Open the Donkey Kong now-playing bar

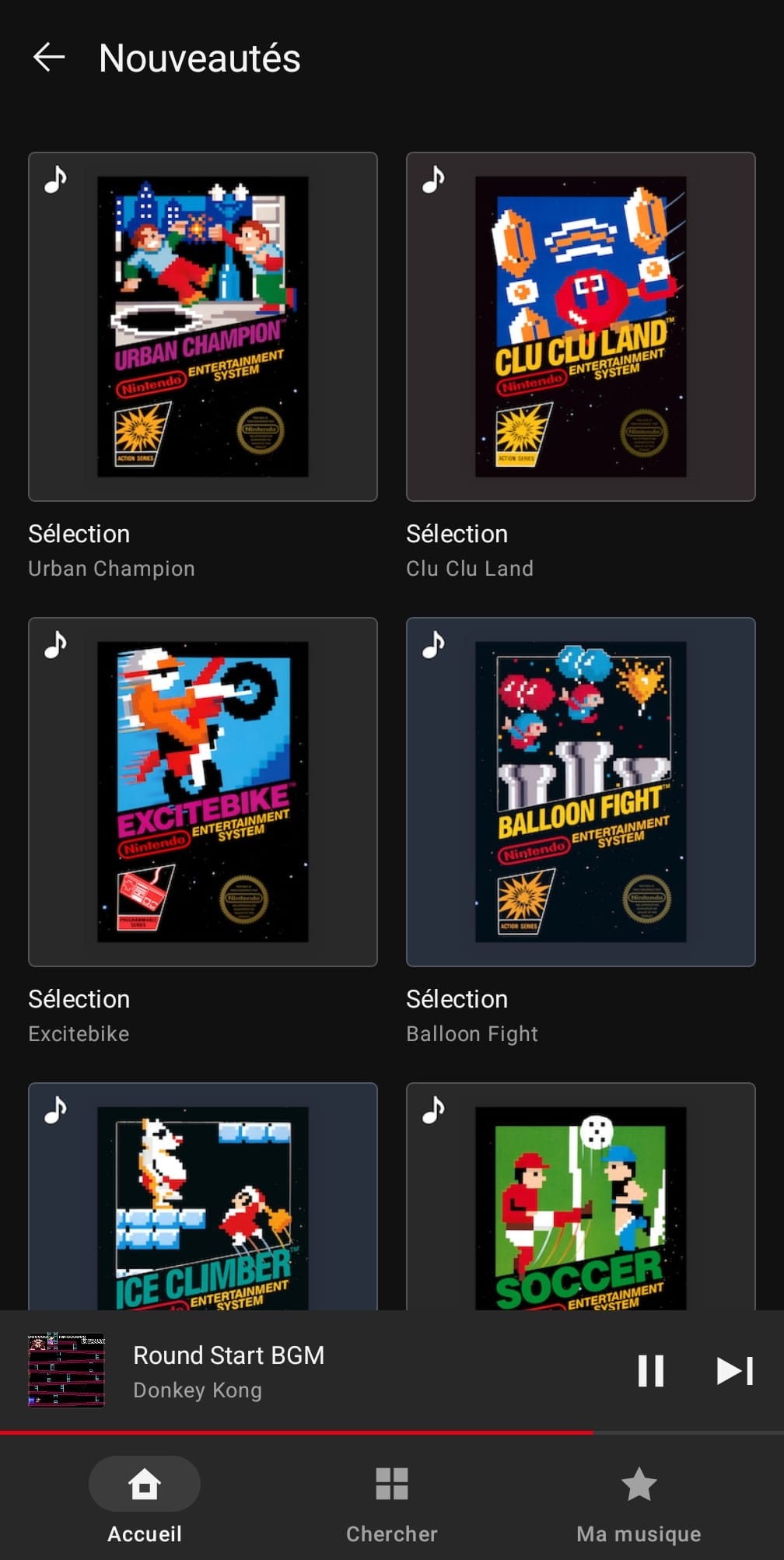[x=311, y=1371]
